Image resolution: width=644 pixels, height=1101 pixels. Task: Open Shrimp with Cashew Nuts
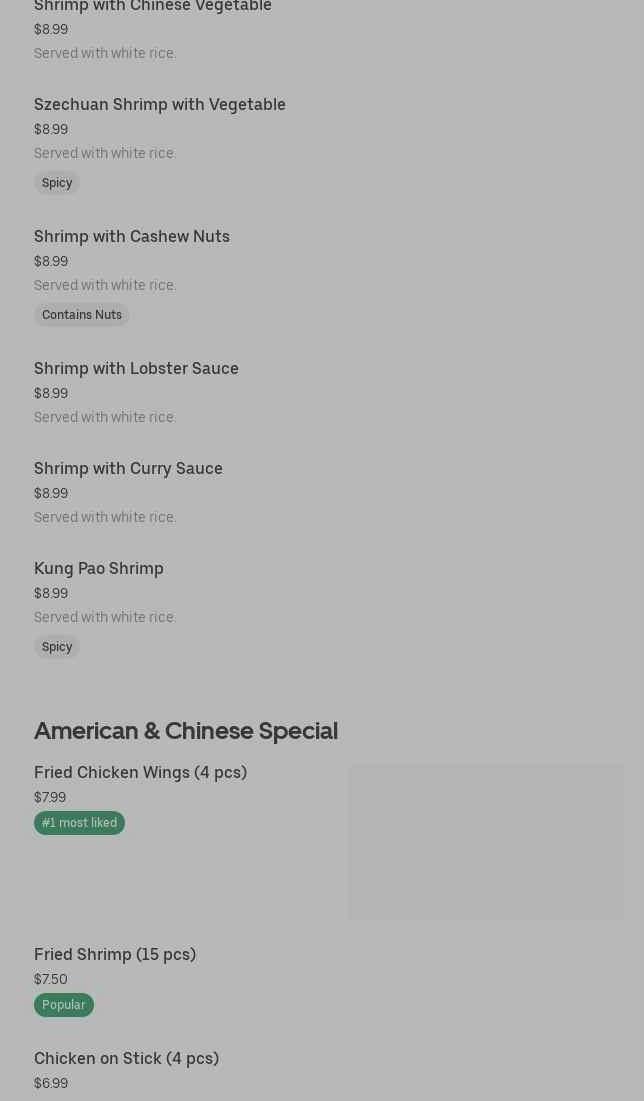click(131, 236)
